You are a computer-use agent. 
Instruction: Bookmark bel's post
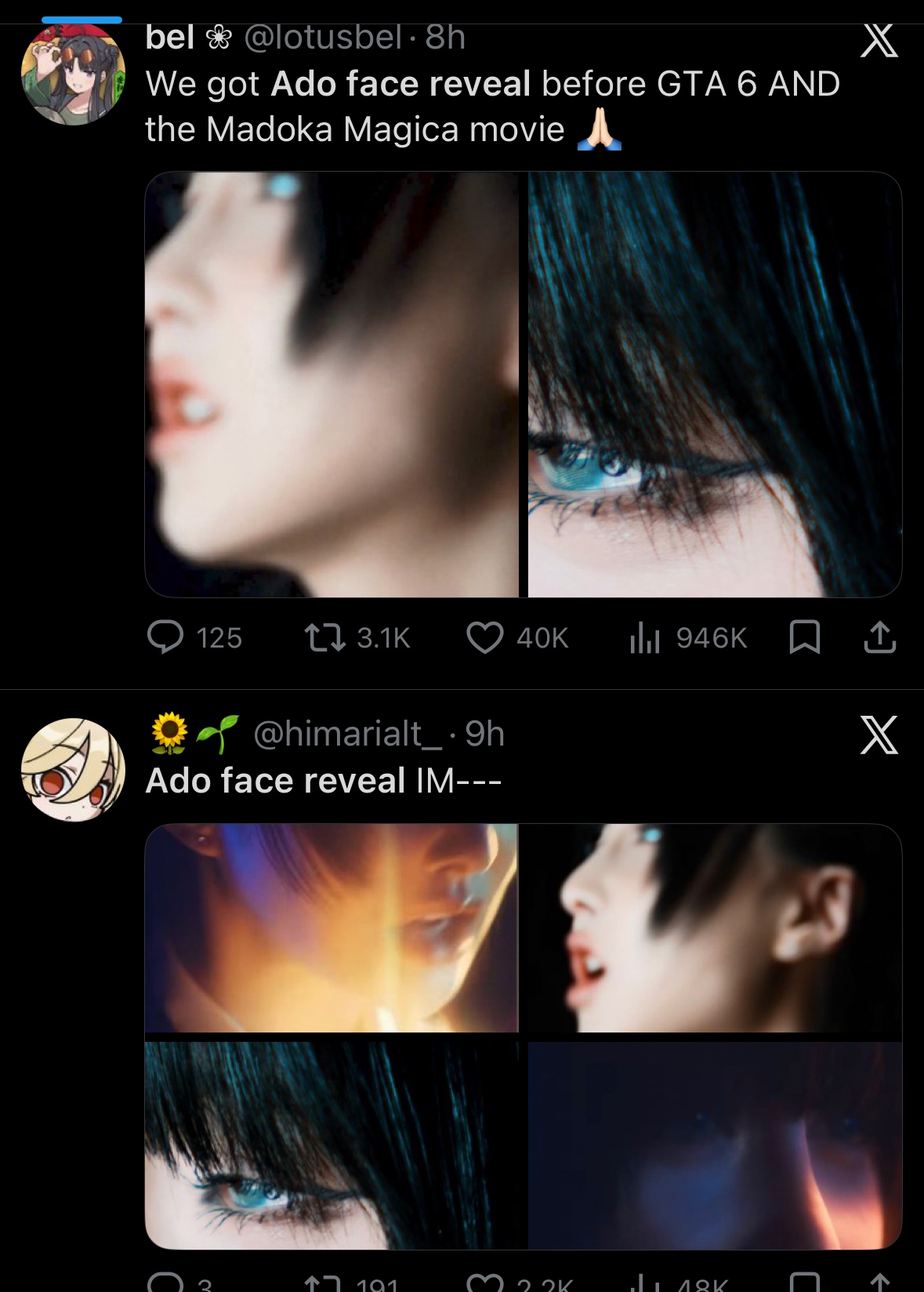coord(804,637)
